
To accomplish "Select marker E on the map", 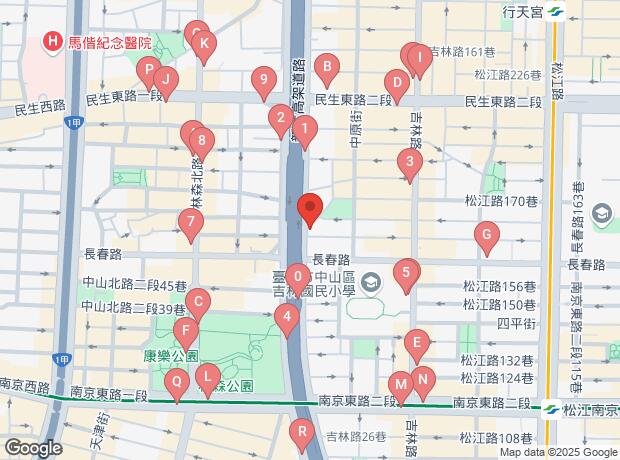I will (x=417, y=345).
